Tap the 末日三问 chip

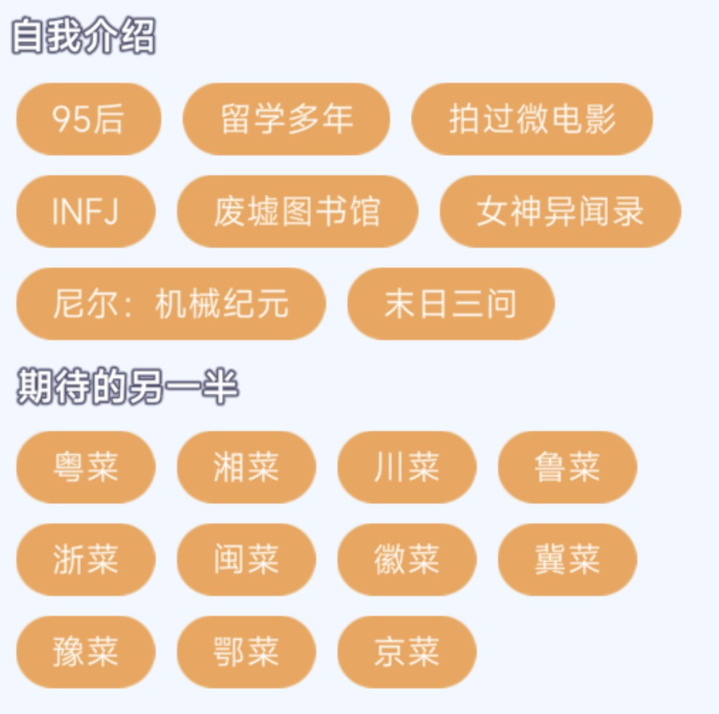point(450,304)
